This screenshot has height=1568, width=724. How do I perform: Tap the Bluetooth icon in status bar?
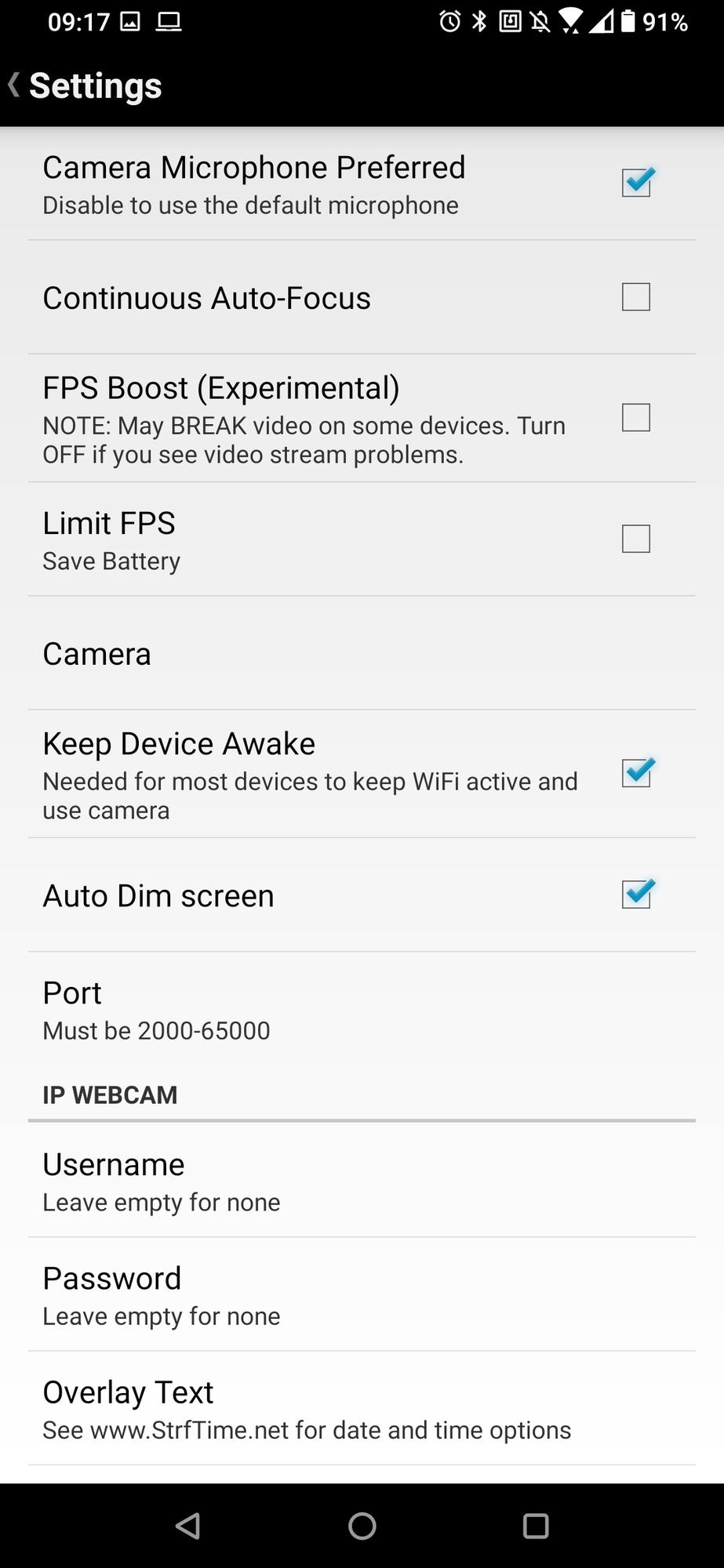pos(481,21)
